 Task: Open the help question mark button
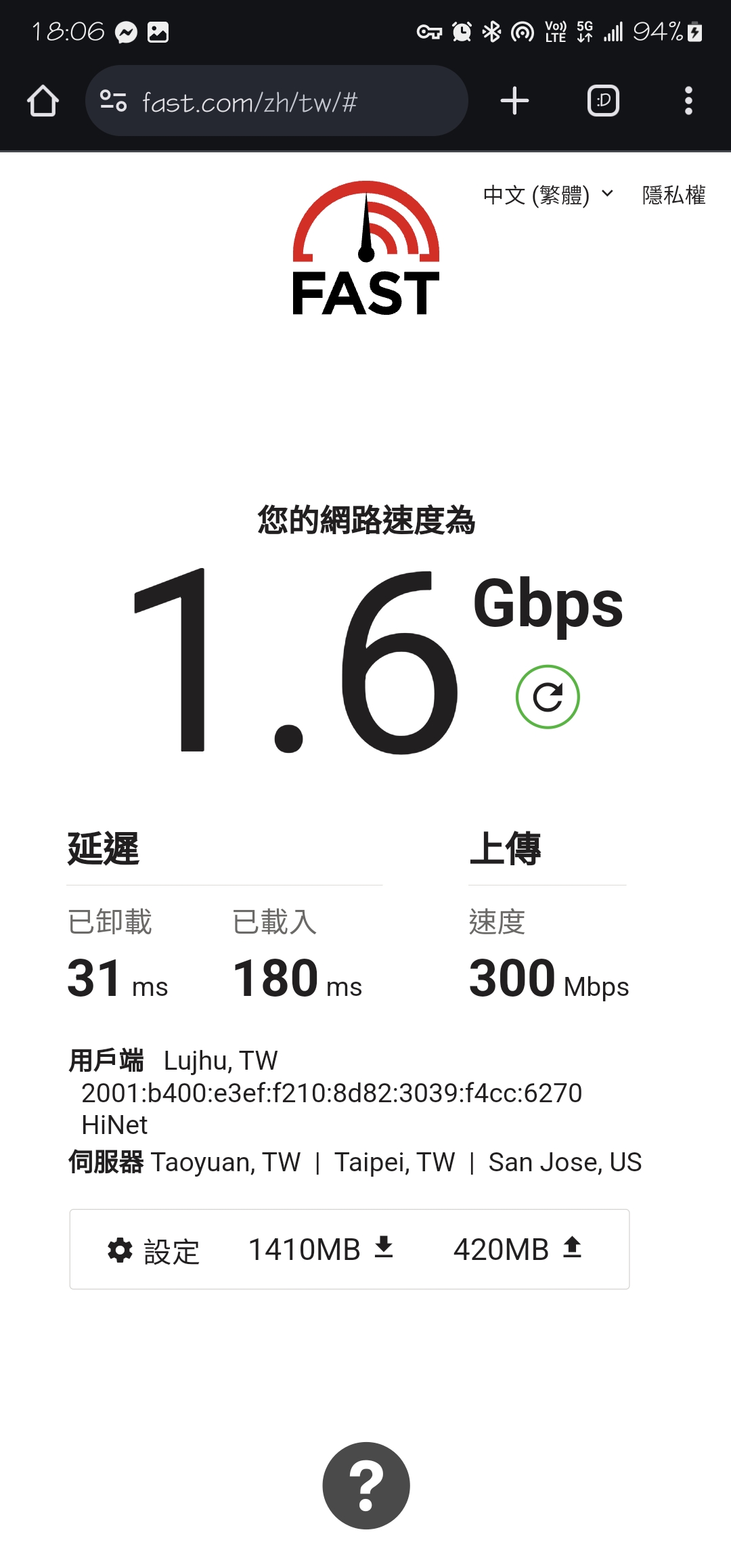[366, 1485]
